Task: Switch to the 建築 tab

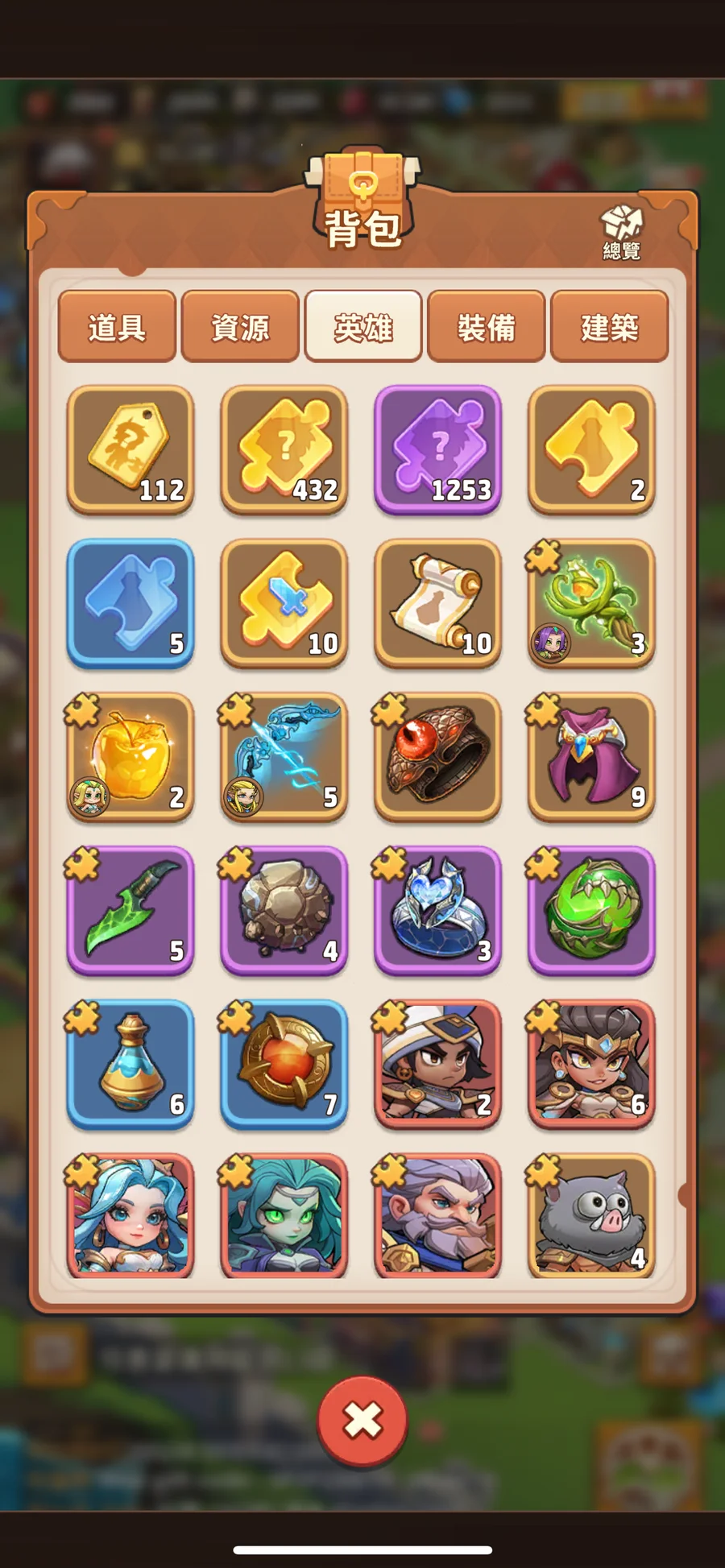Action: tap(610, 327)
